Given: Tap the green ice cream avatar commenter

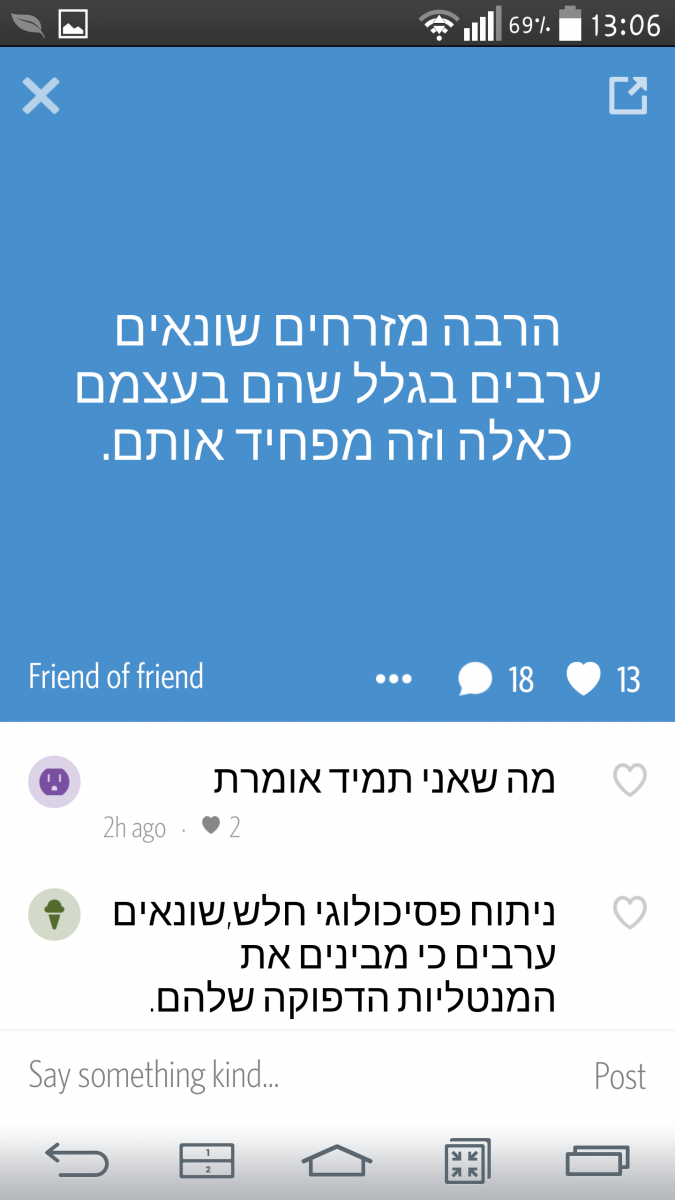Looking at the screenshot, I should coord(54,914).
